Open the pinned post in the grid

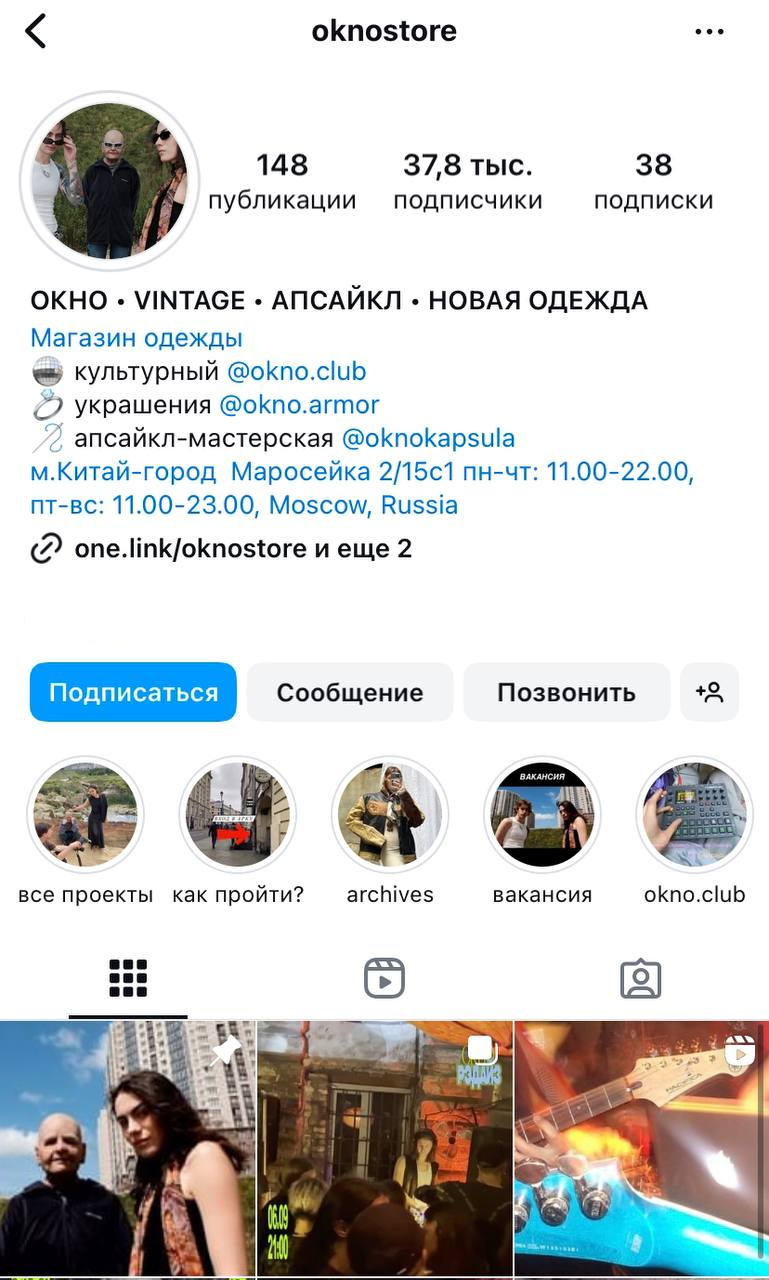tap(127, 1150)
